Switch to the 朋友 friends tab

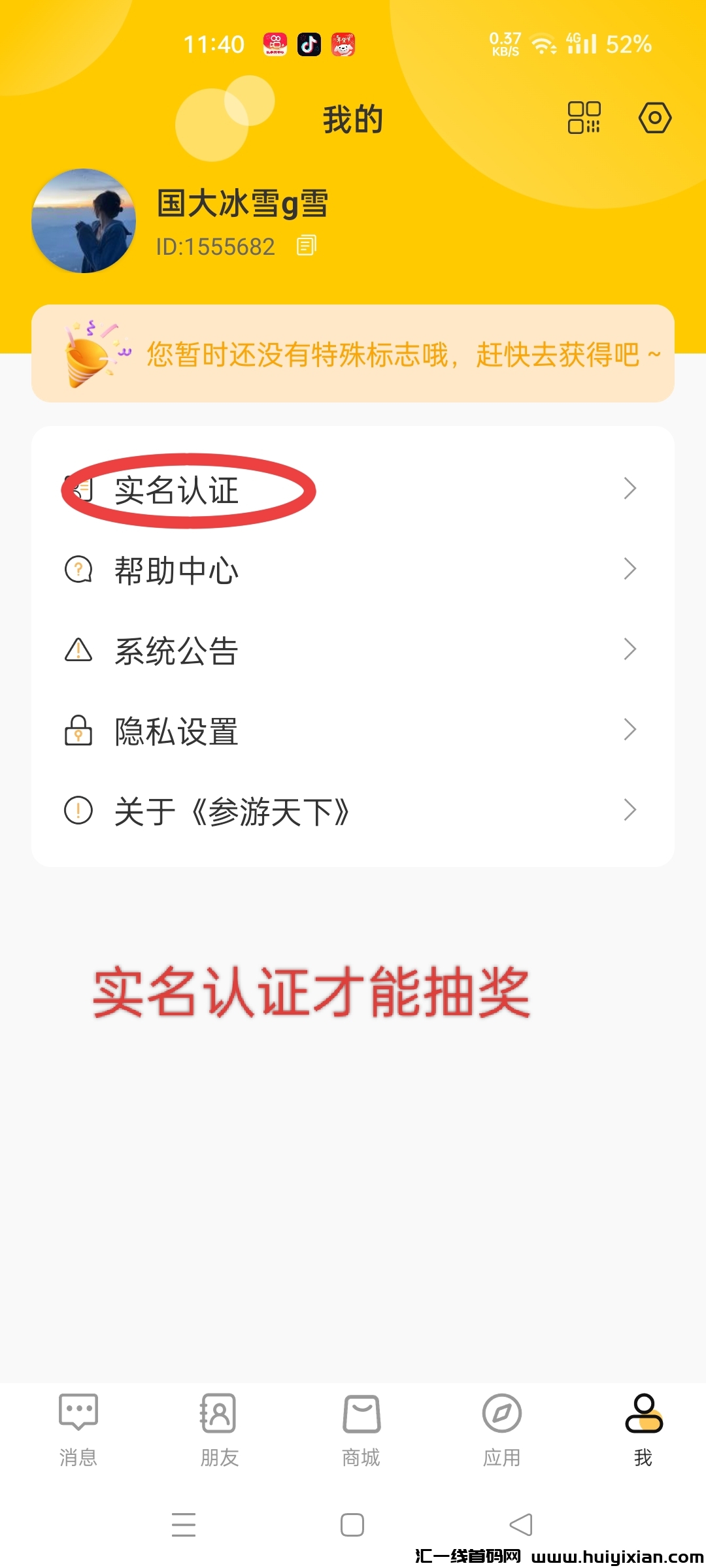[219, 1429]
